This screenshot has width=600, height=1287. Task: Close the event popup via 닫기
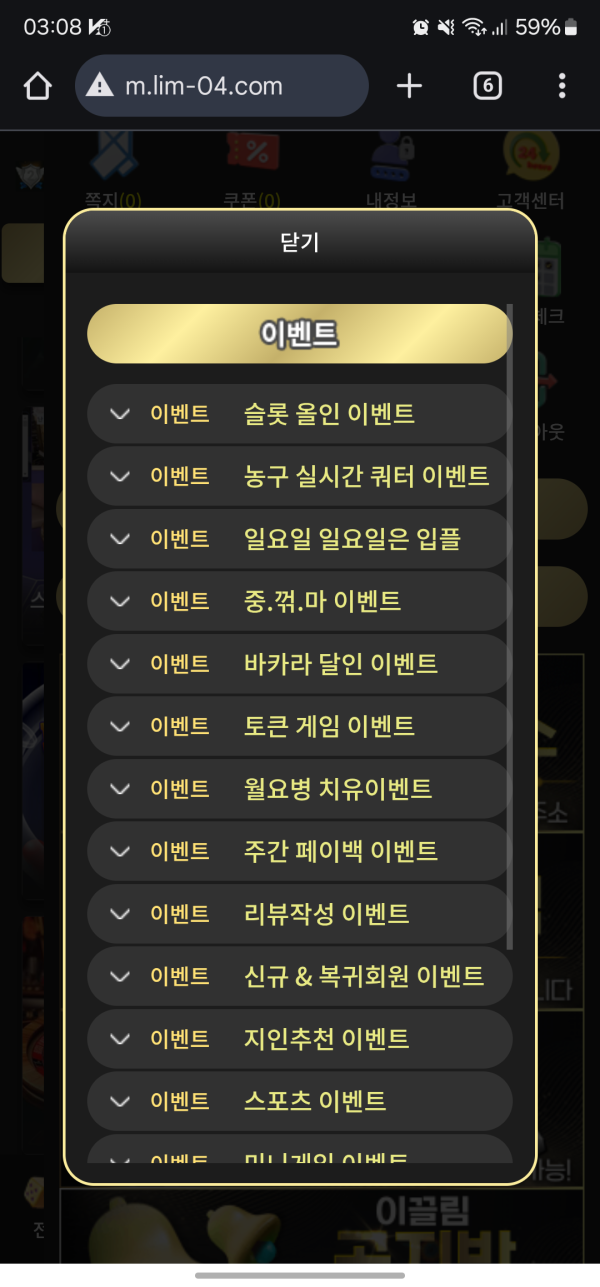click(x=300, y=242)
